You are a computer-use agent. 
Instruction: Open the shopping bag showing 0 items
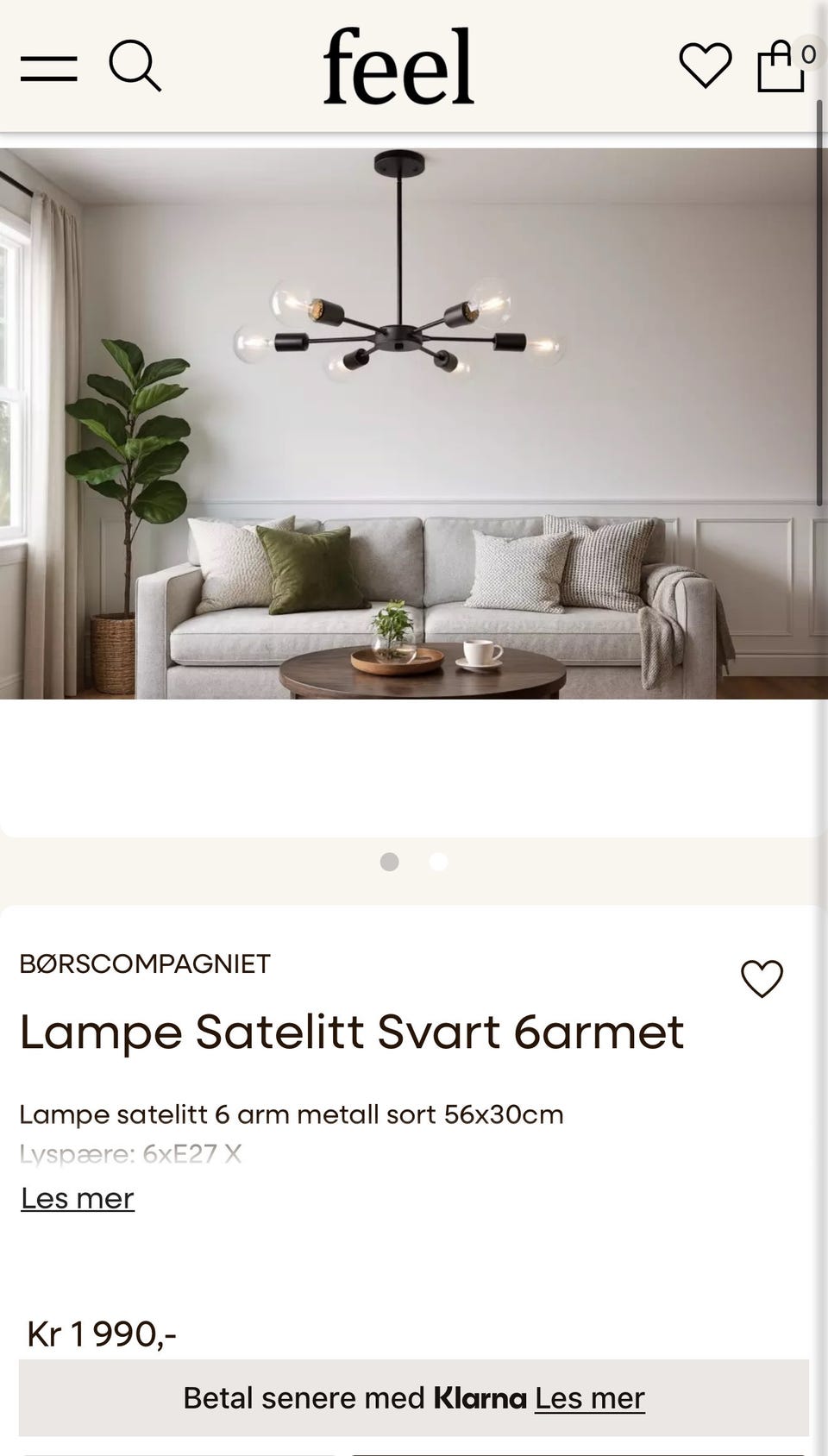(x=779, y=67)
